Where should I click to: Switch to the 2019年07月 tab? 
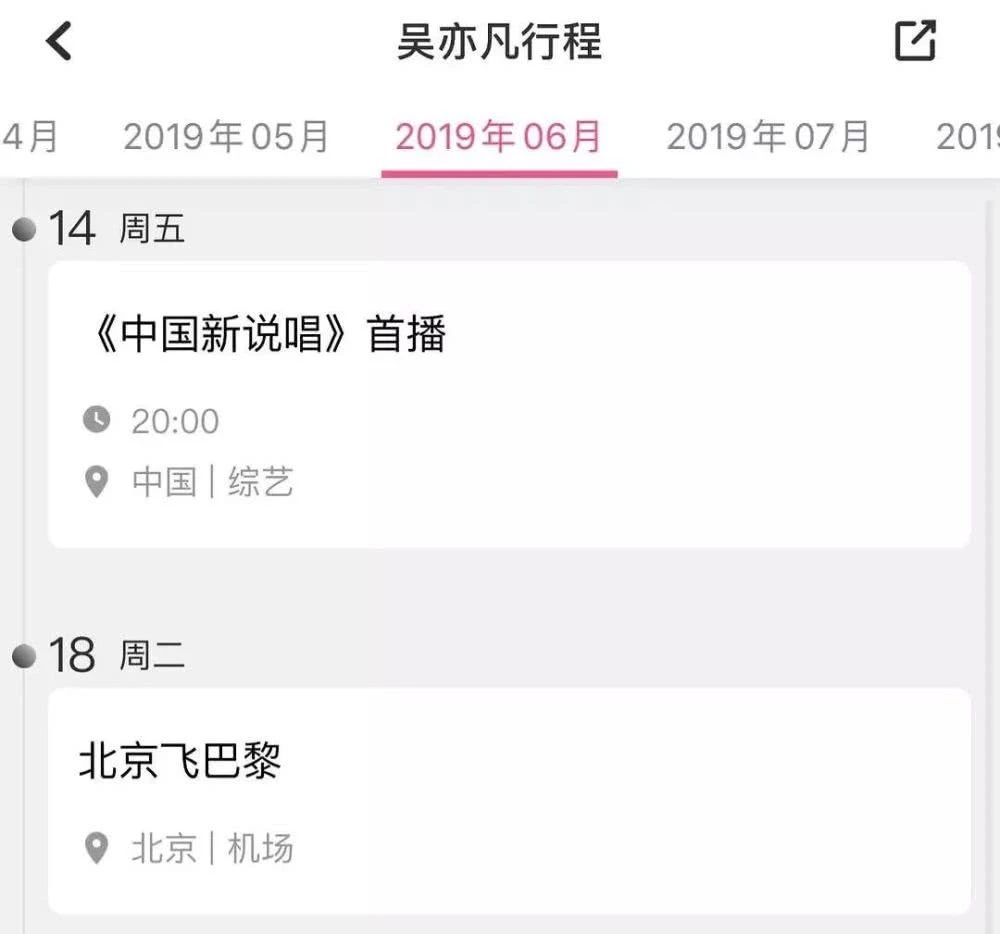[768, 137]
